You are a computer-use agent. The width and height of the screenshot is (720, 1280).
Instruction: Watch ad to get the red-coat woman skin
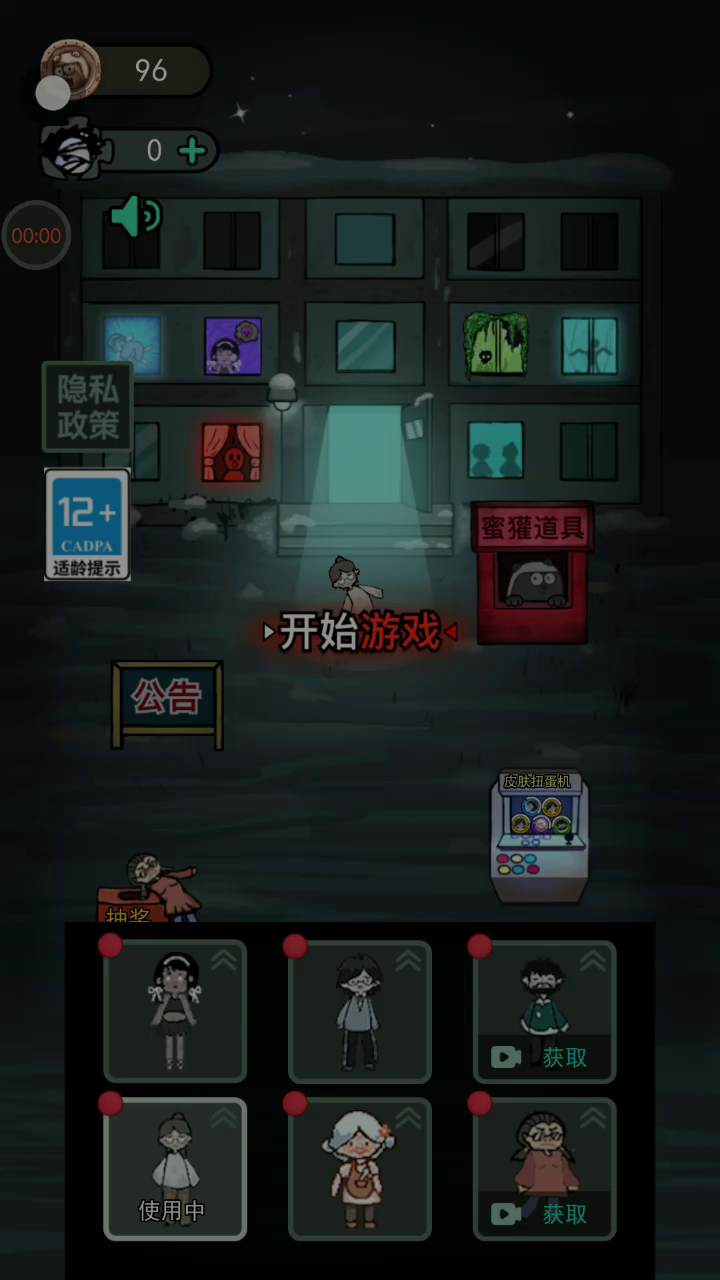pyautogui.click(x=545, y=1169)
